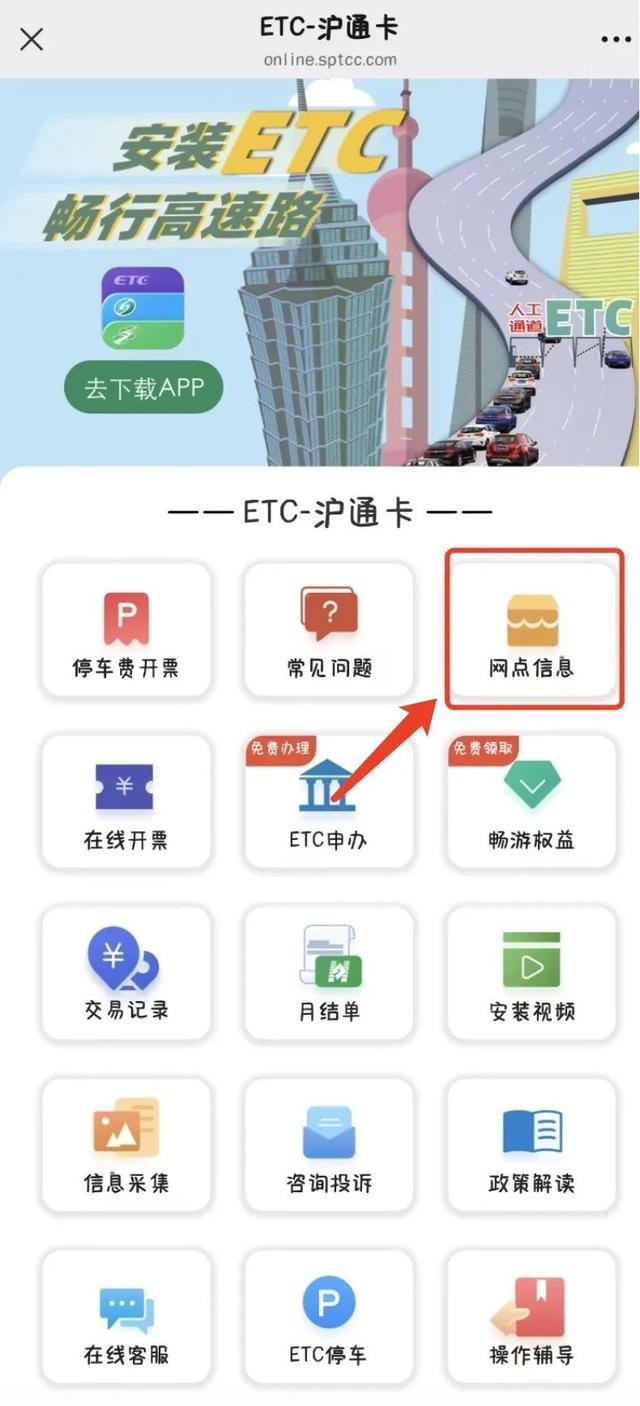
Task: Open 操作辅导 tile
Action: click(531, 1318)
